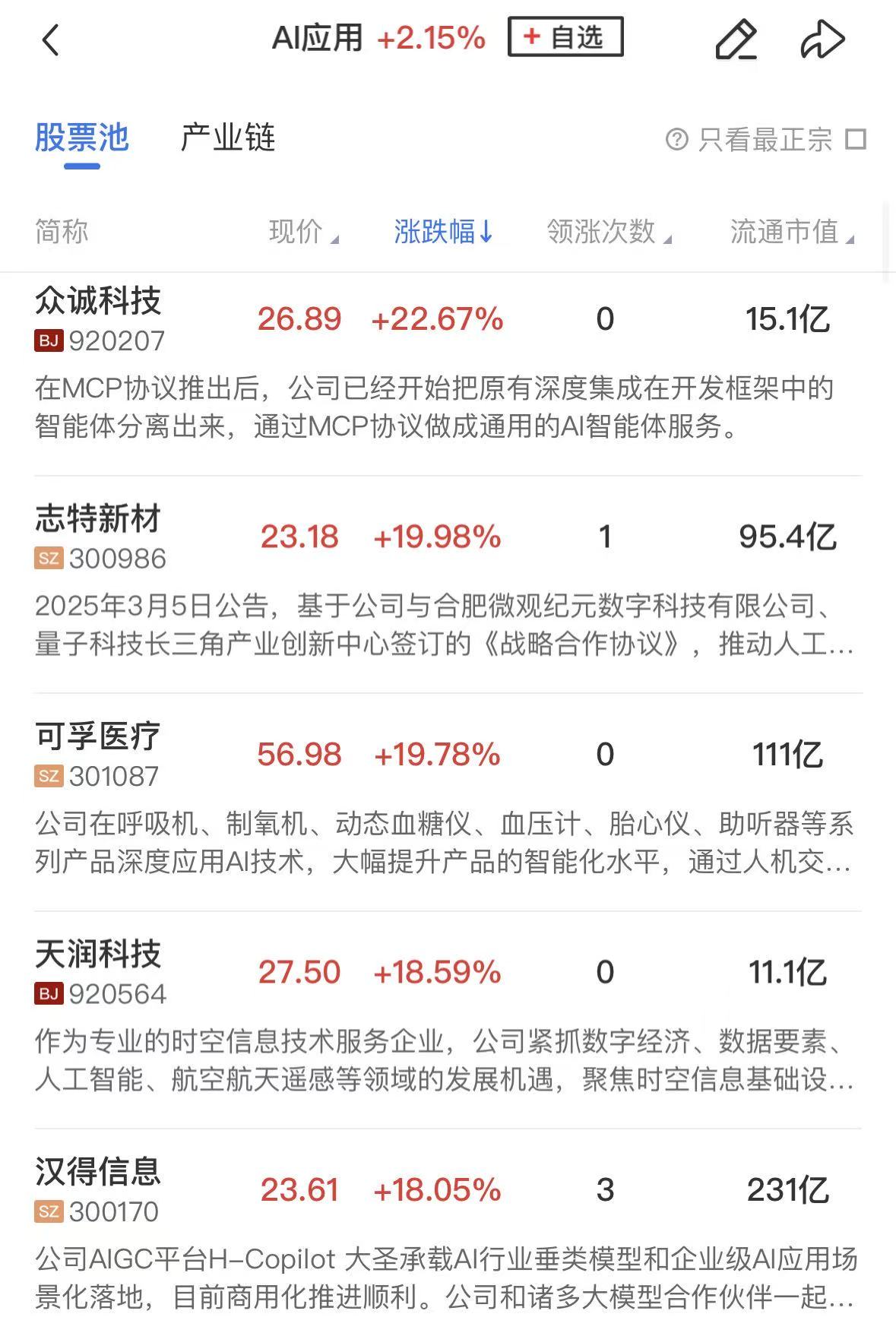The width and height of the screenshot is (896, 1333).
Task: Open the edit pencil icon
Action: [x=736, y=40]
